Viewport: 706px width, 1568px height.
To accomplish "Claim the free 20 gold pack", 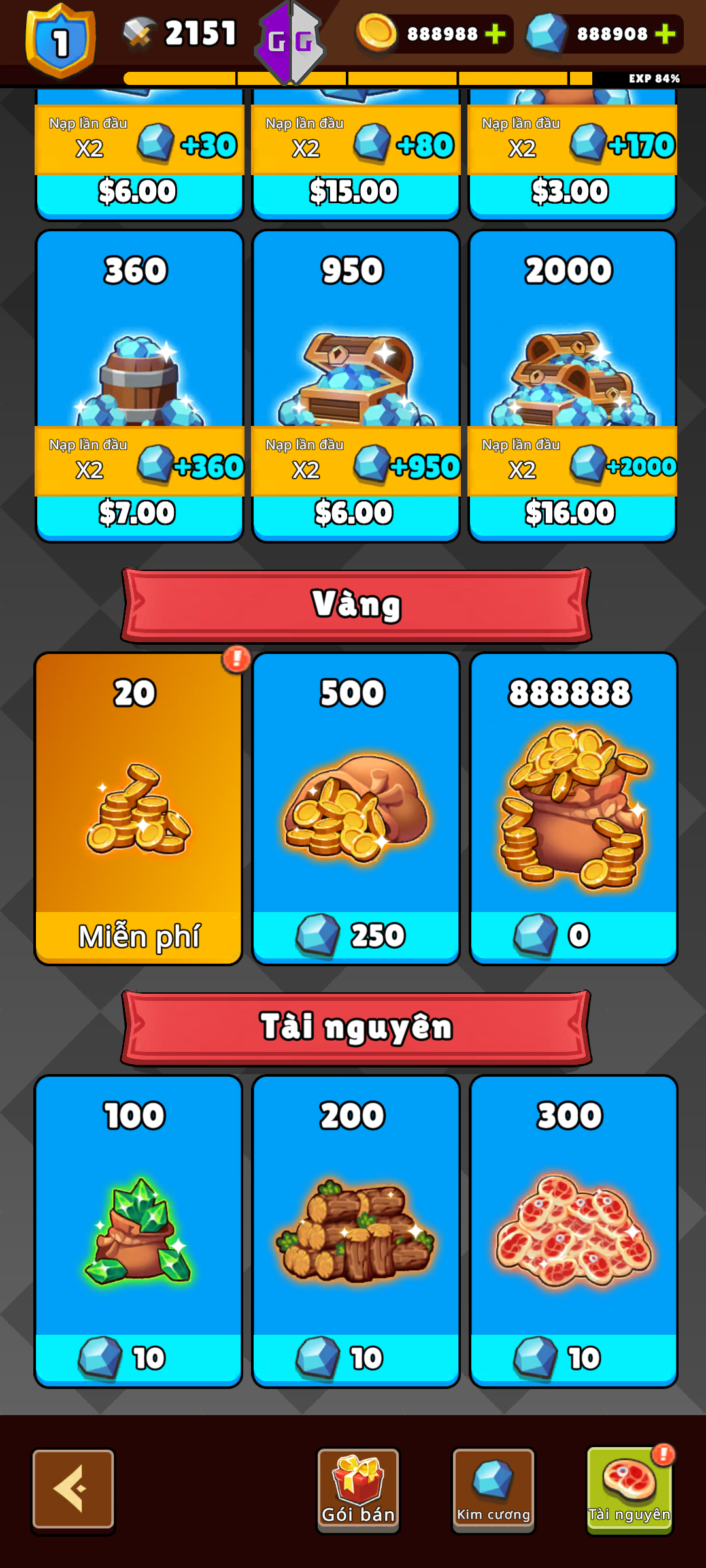I will (x=139, y=808).
